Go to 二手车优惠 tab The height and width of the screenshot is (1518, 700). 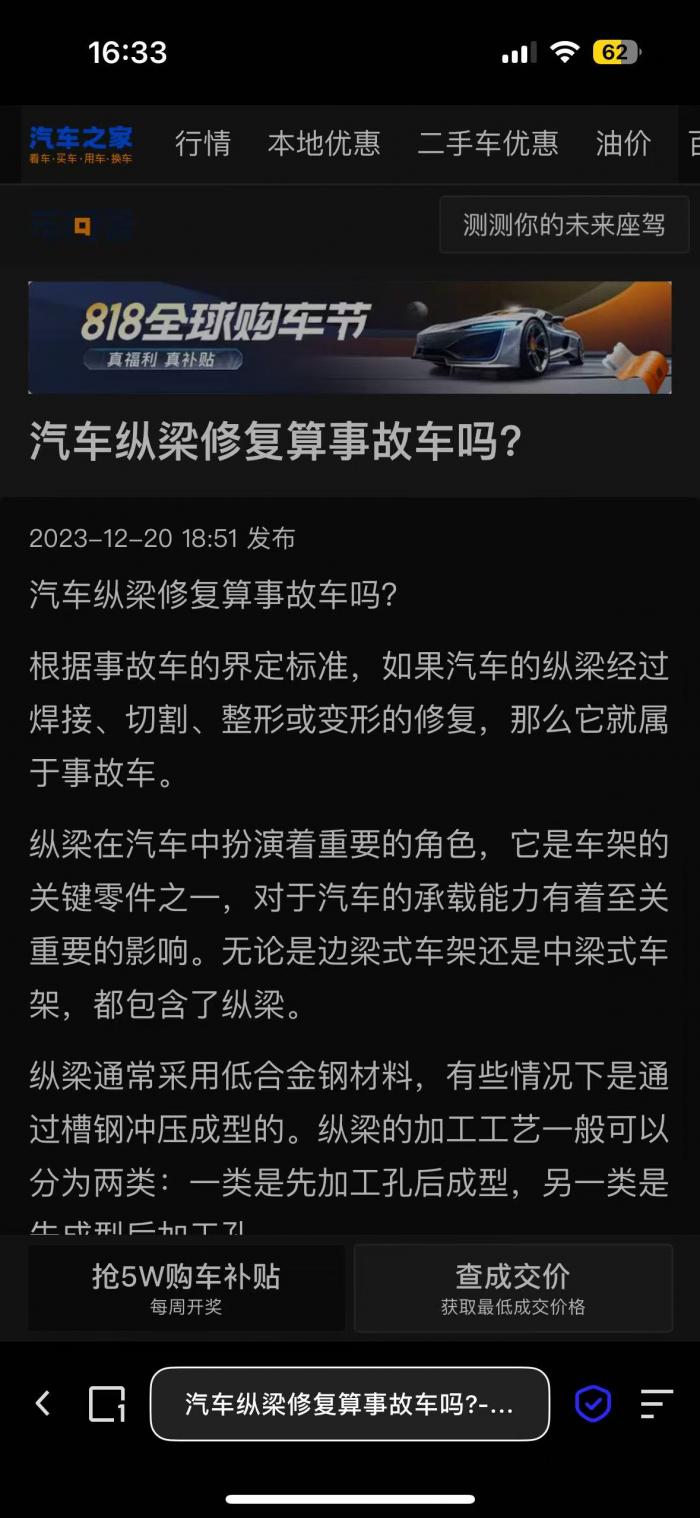[x=488, y=144]
